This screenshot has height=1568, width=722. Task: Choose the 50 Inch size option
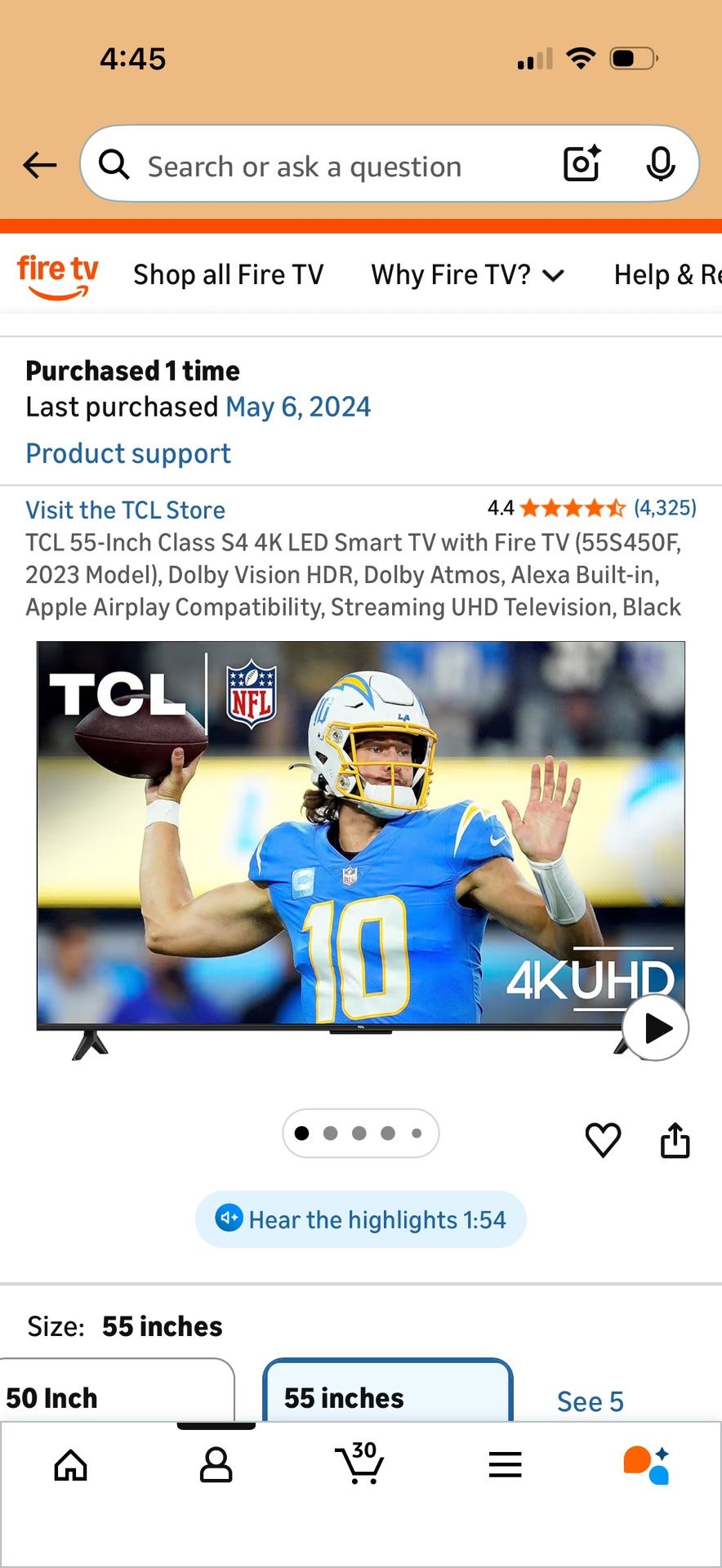[x=114, y=1396]
